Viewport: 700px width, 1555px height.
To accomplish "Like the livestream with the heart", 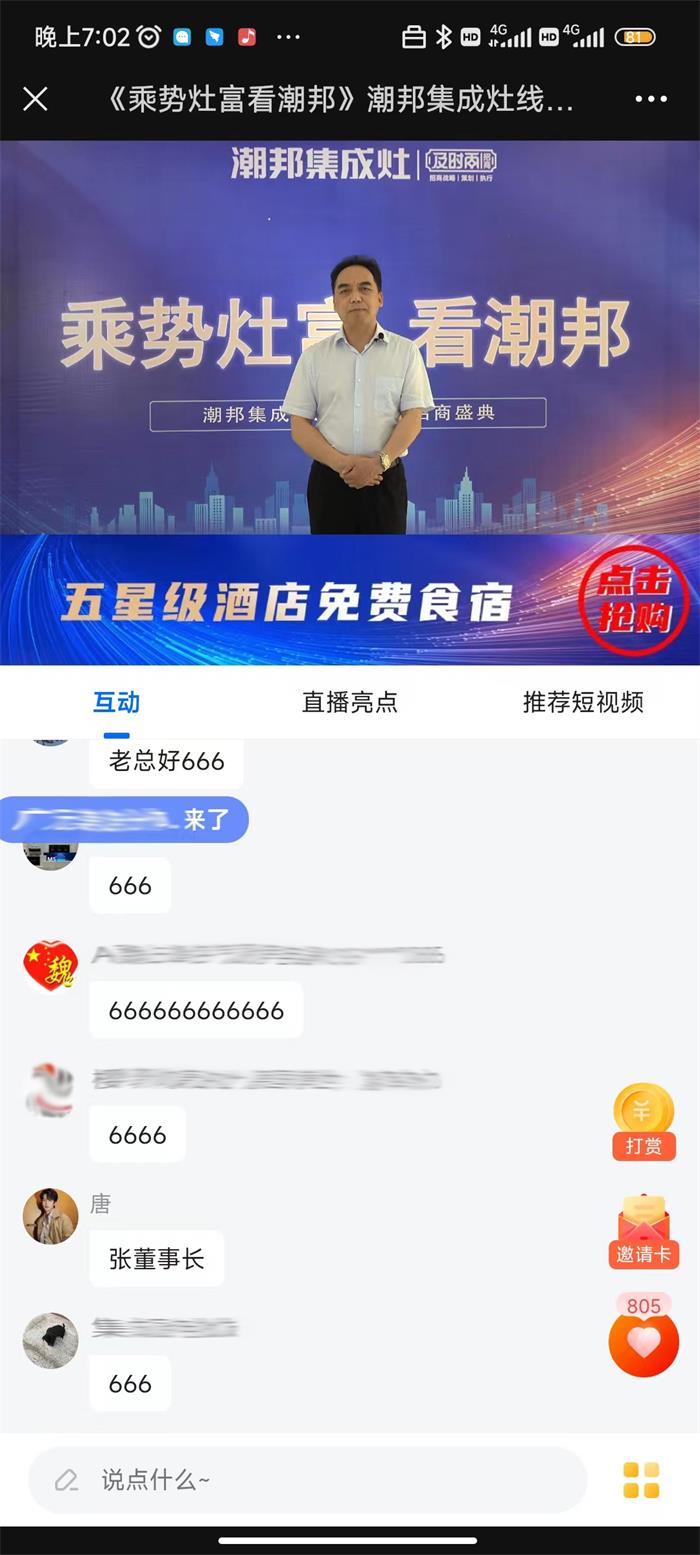I will click(643, 1342).
